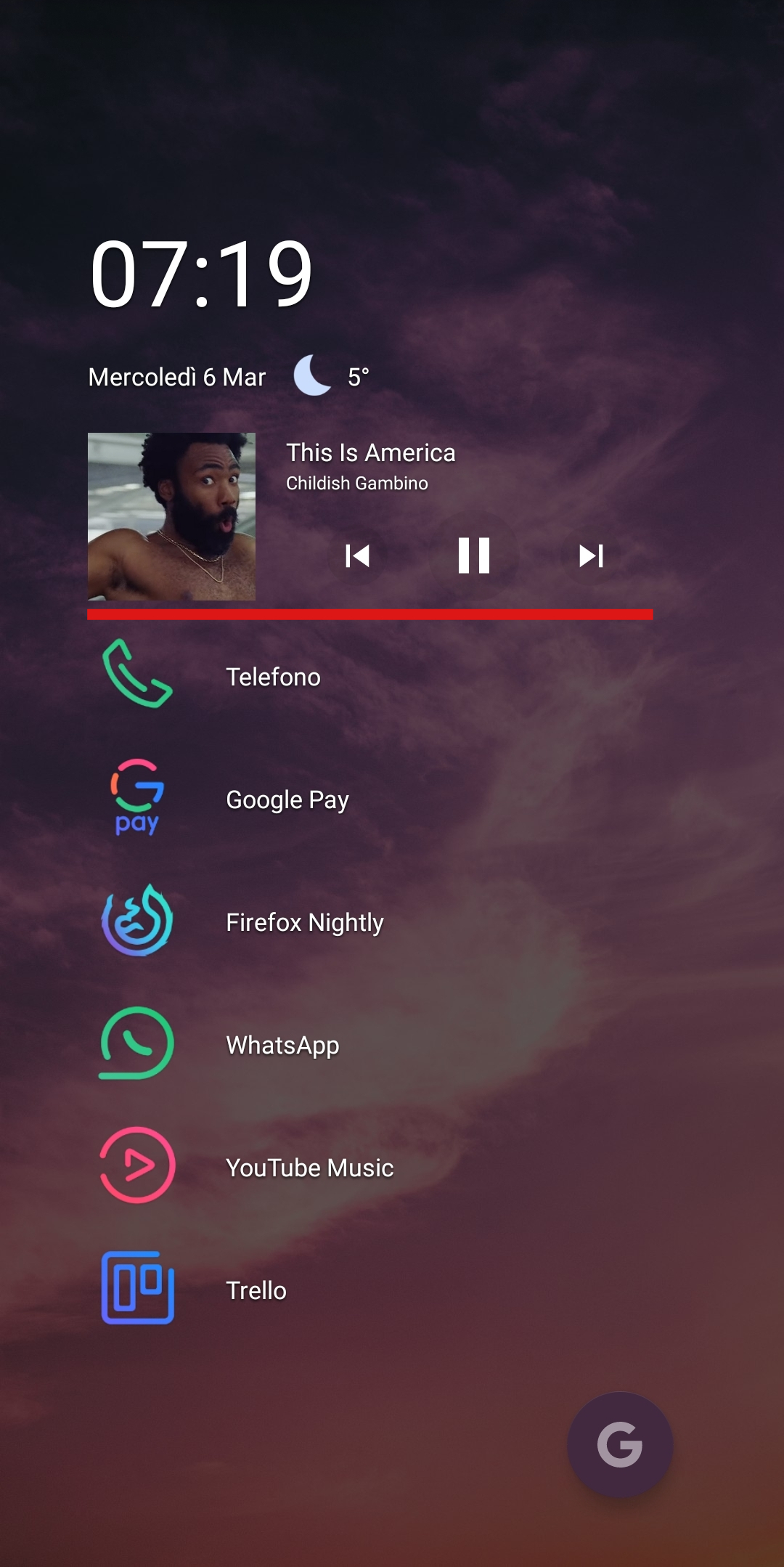Tap the Google Pay label text
The image size is (784, 1567).
287,799
